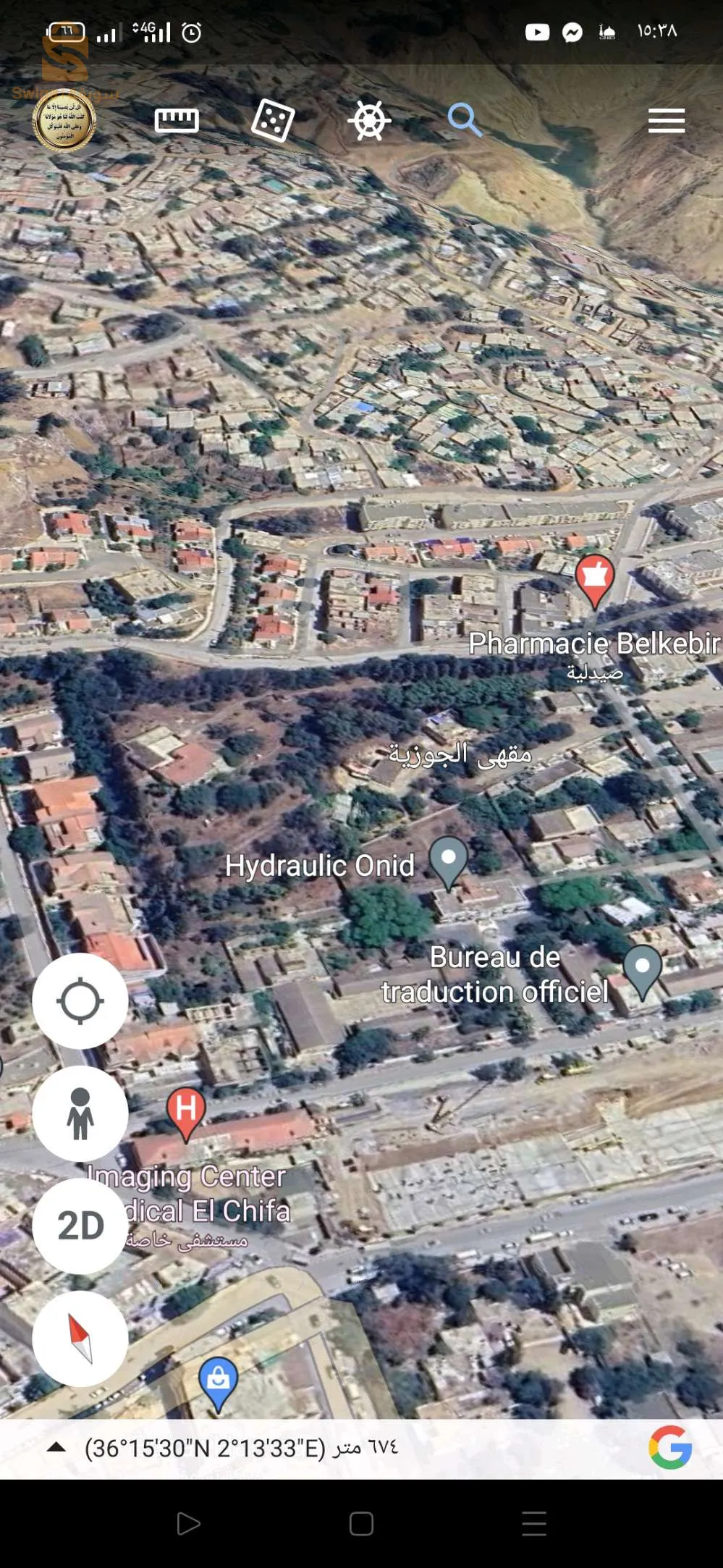Select the blue shopping bag marker
This screenshot has width=723, height=1568.
[218, 1381]
